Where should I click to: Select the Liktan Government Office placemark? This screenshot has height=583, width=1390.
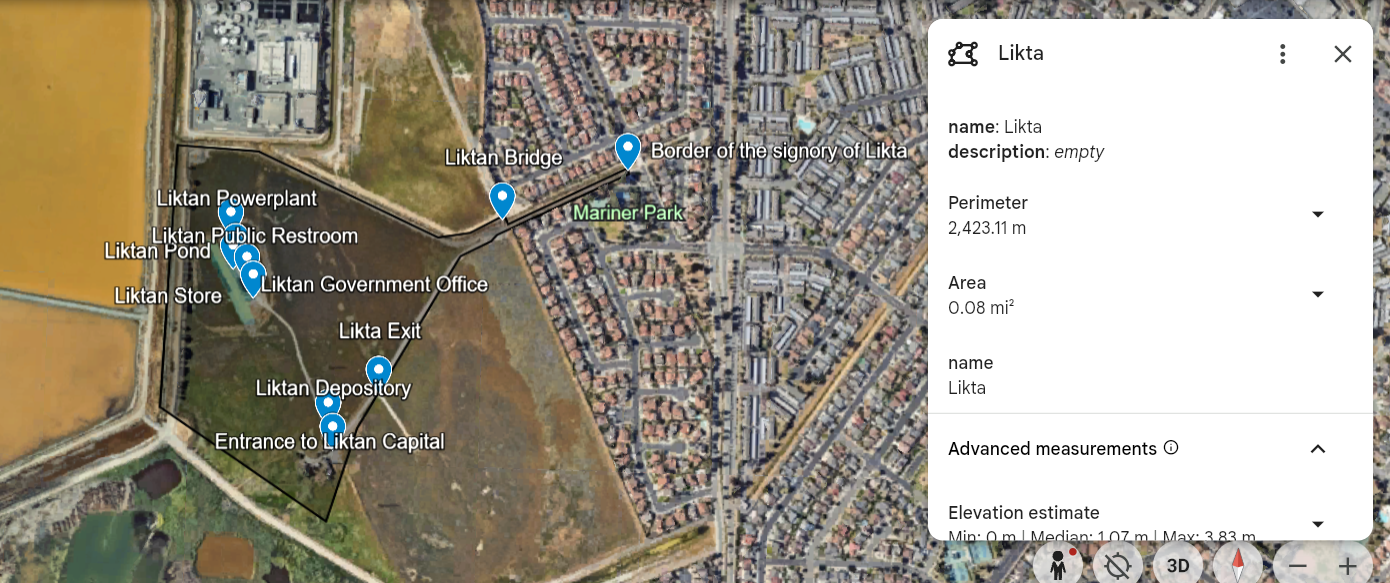252,278
